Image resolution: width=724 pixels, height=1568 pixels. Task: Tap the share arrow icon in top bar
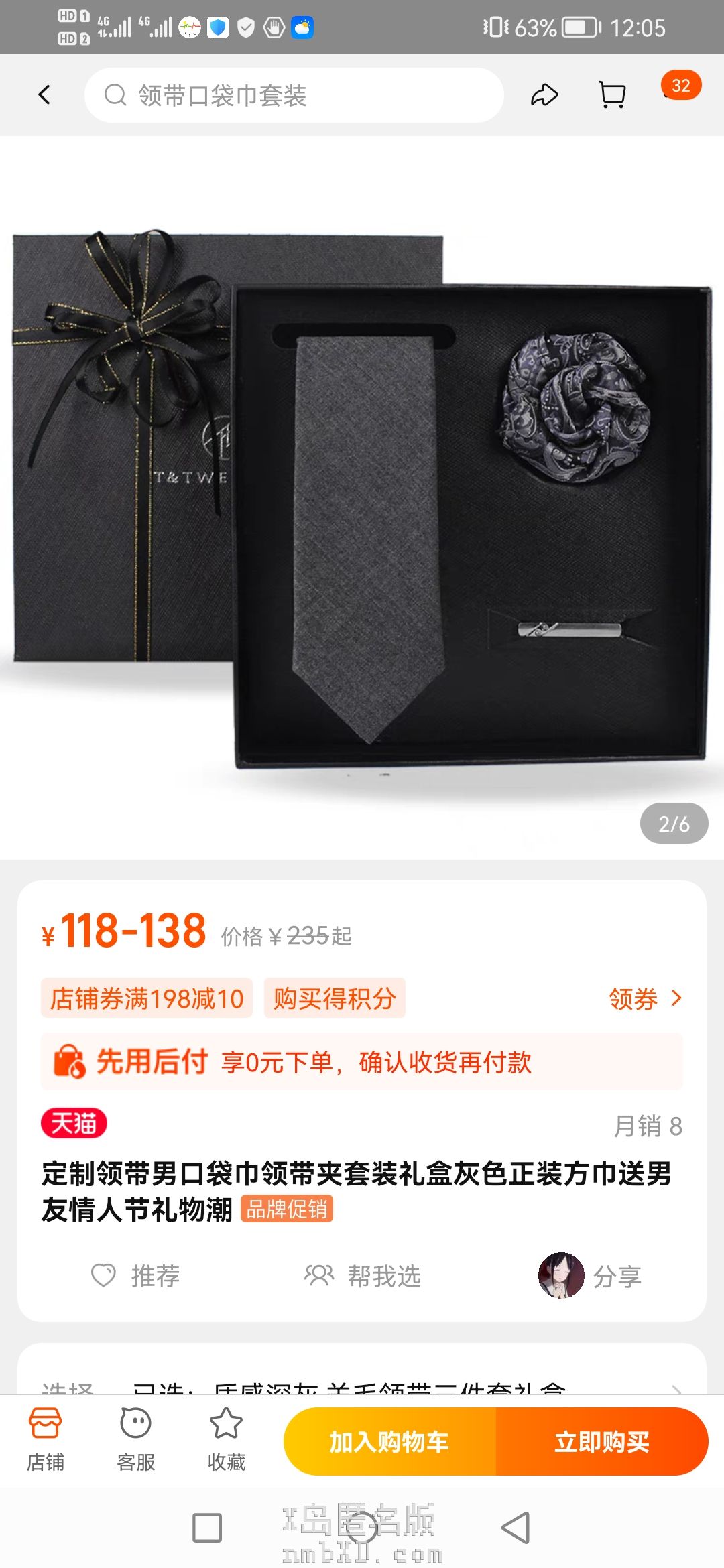[544, 95]
